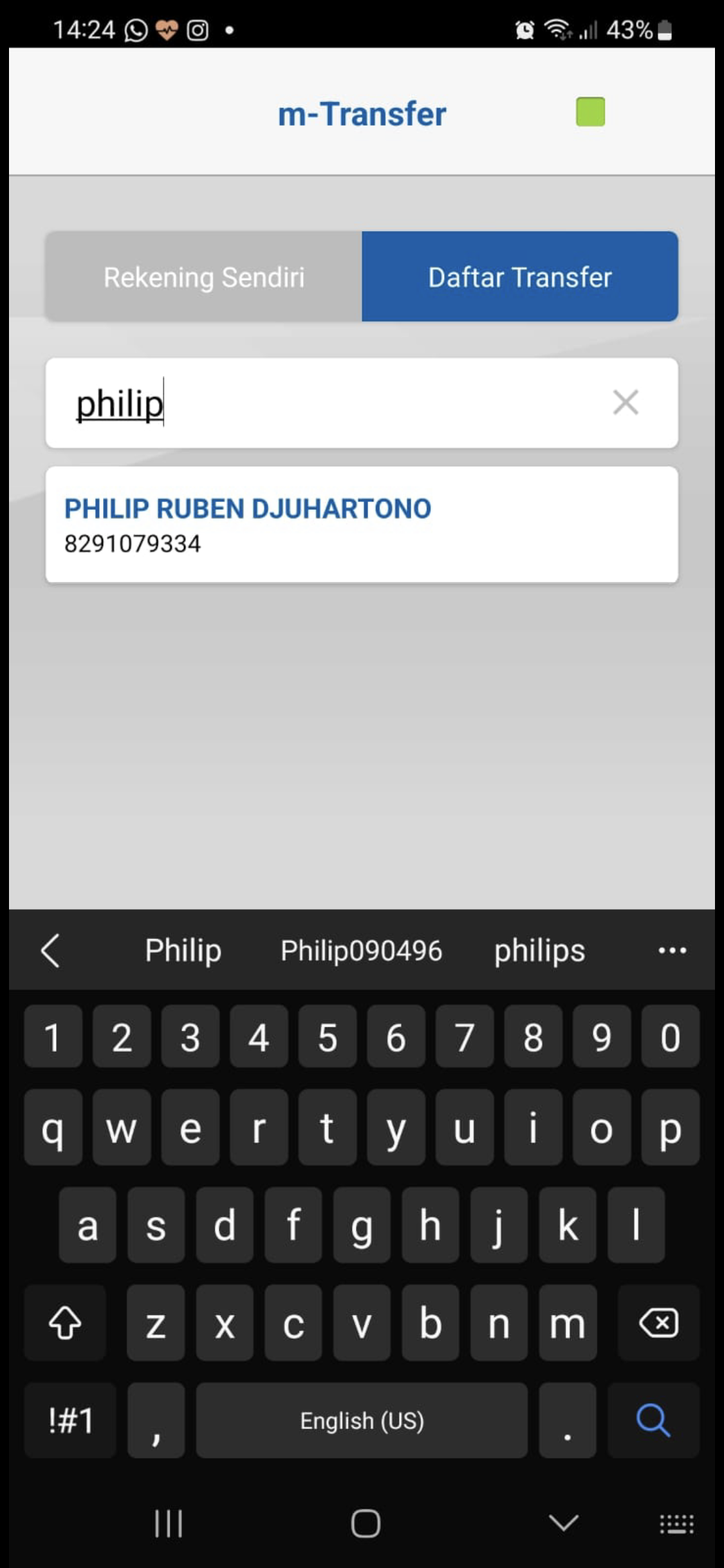Collapse the suggestion bar with the back chevron

[x=50, y=951]
